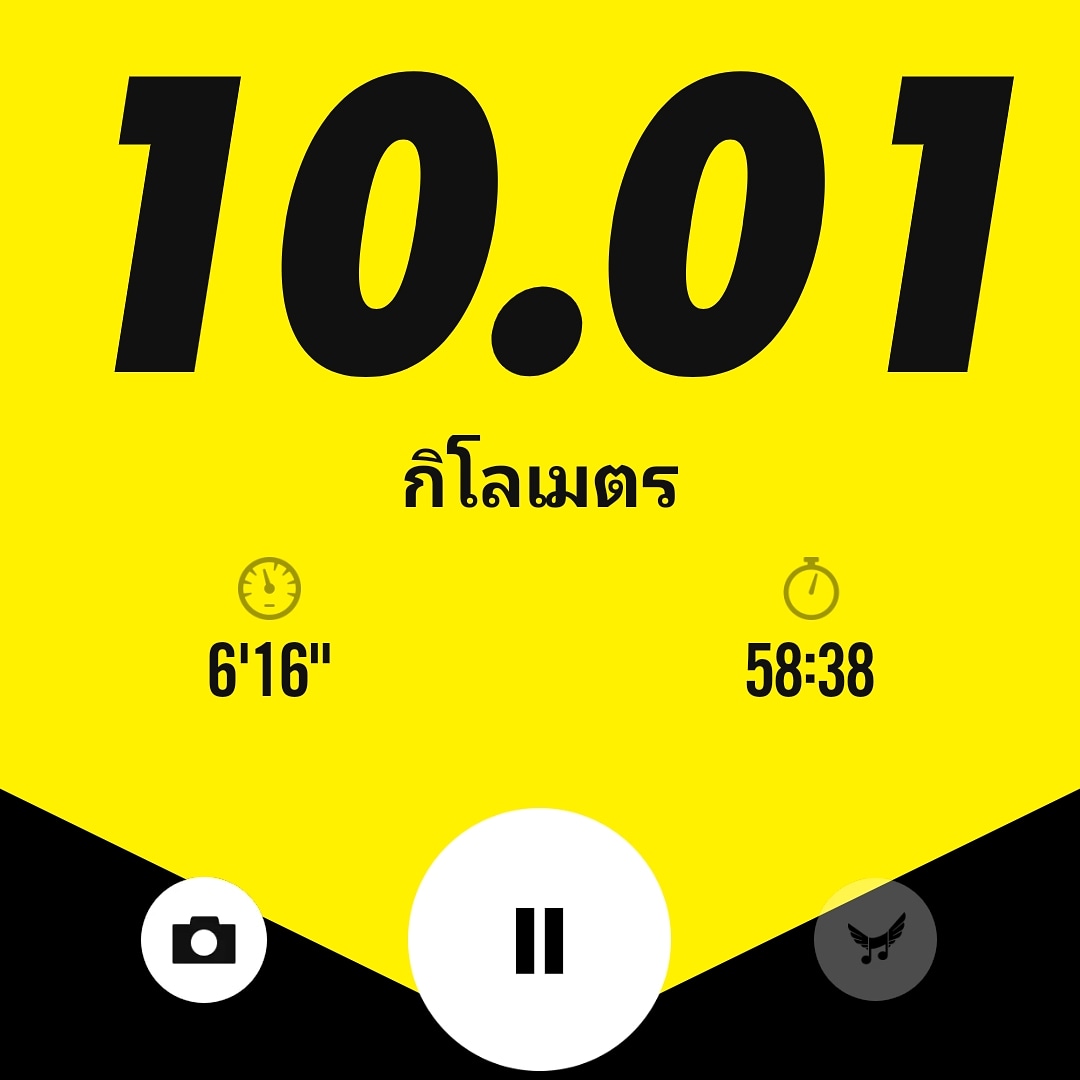
Task: Open the music controls icon
Action: tap(875, 940)
